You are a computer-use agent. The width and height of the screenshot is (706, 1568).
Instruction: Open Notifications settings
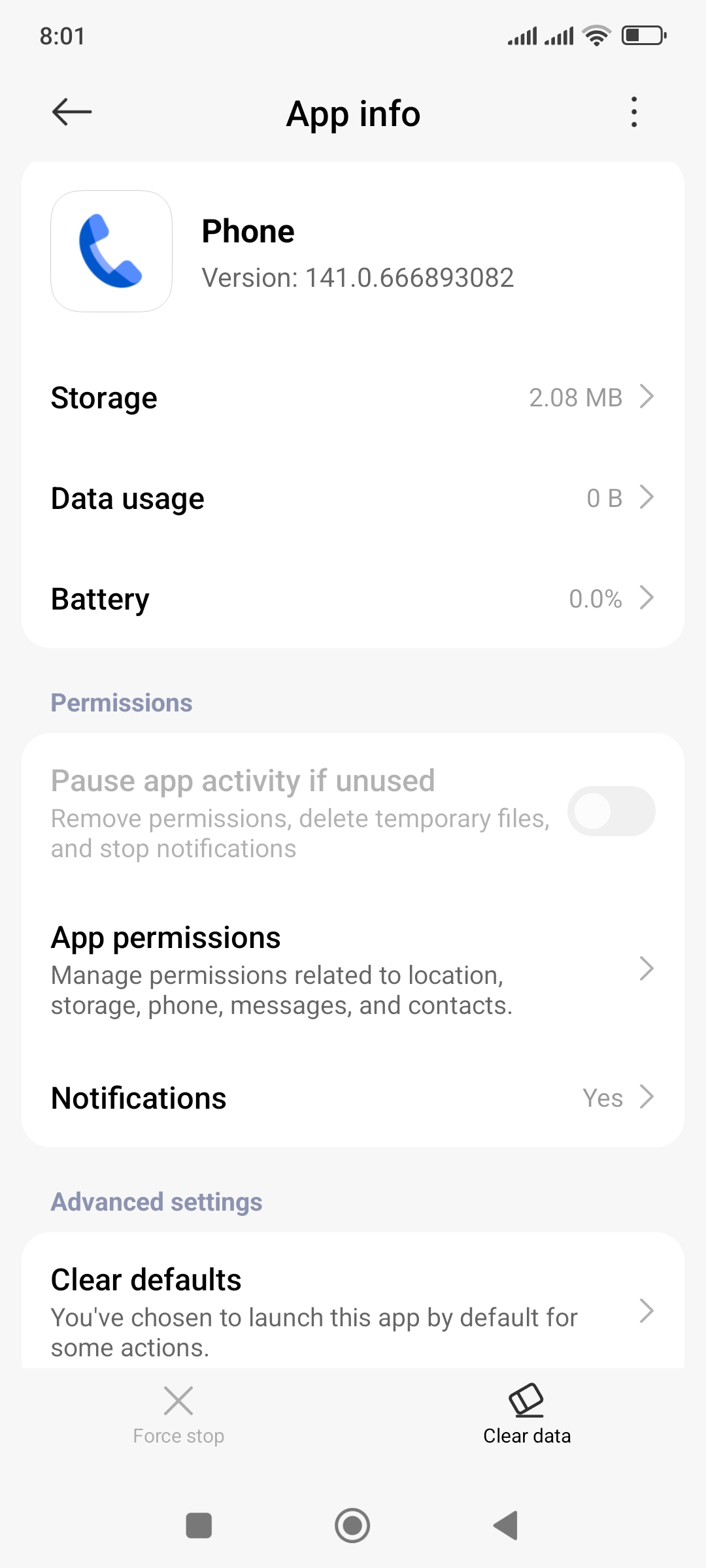tap(353, 1098)
